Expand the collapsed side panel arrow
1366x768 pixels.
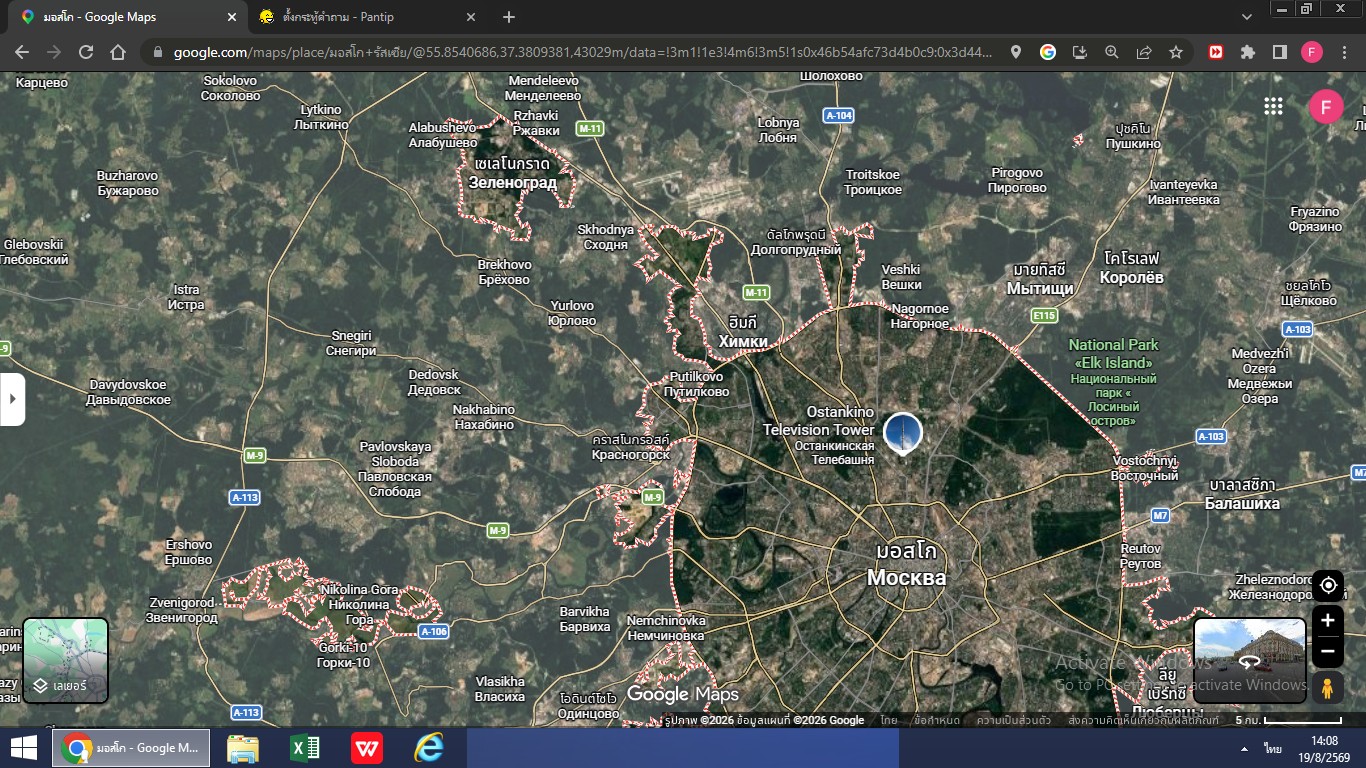(12, 399)
